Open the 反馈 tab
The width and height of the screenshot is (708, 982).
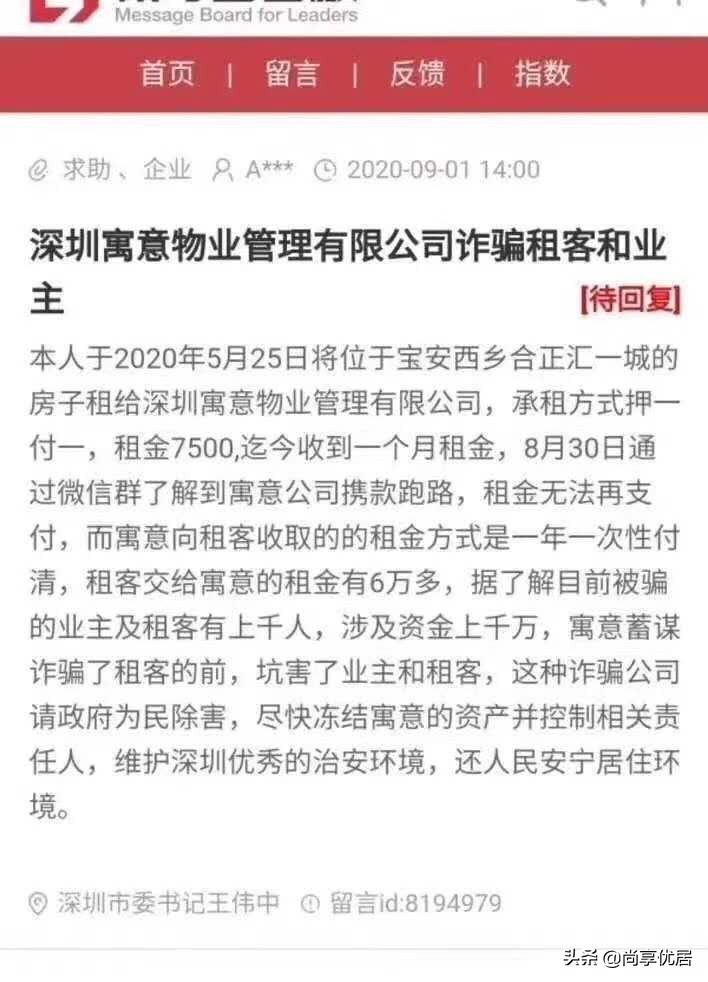[417, 74]
